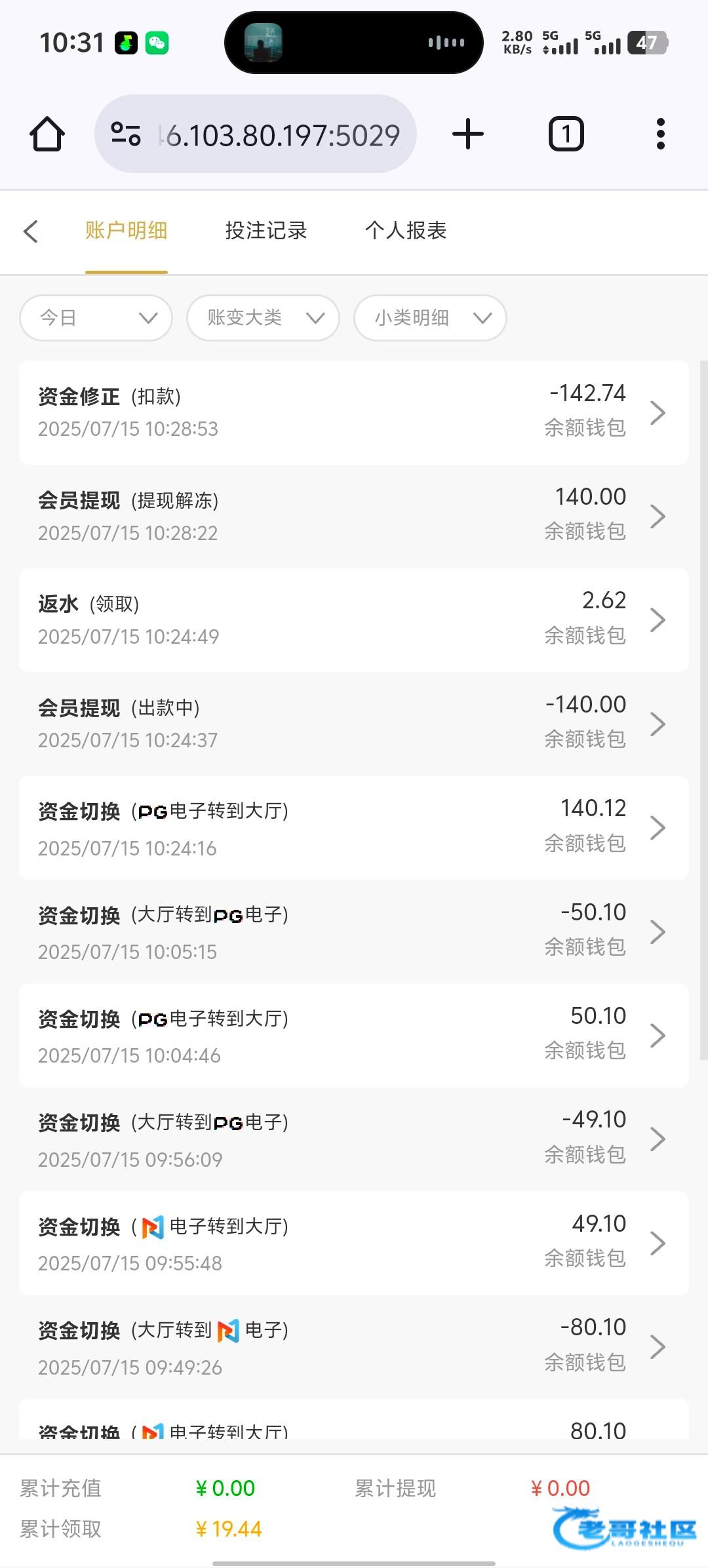This screenshot has height=1568, width=708.
Task: Open the browser home page
Action: (47, 134)
